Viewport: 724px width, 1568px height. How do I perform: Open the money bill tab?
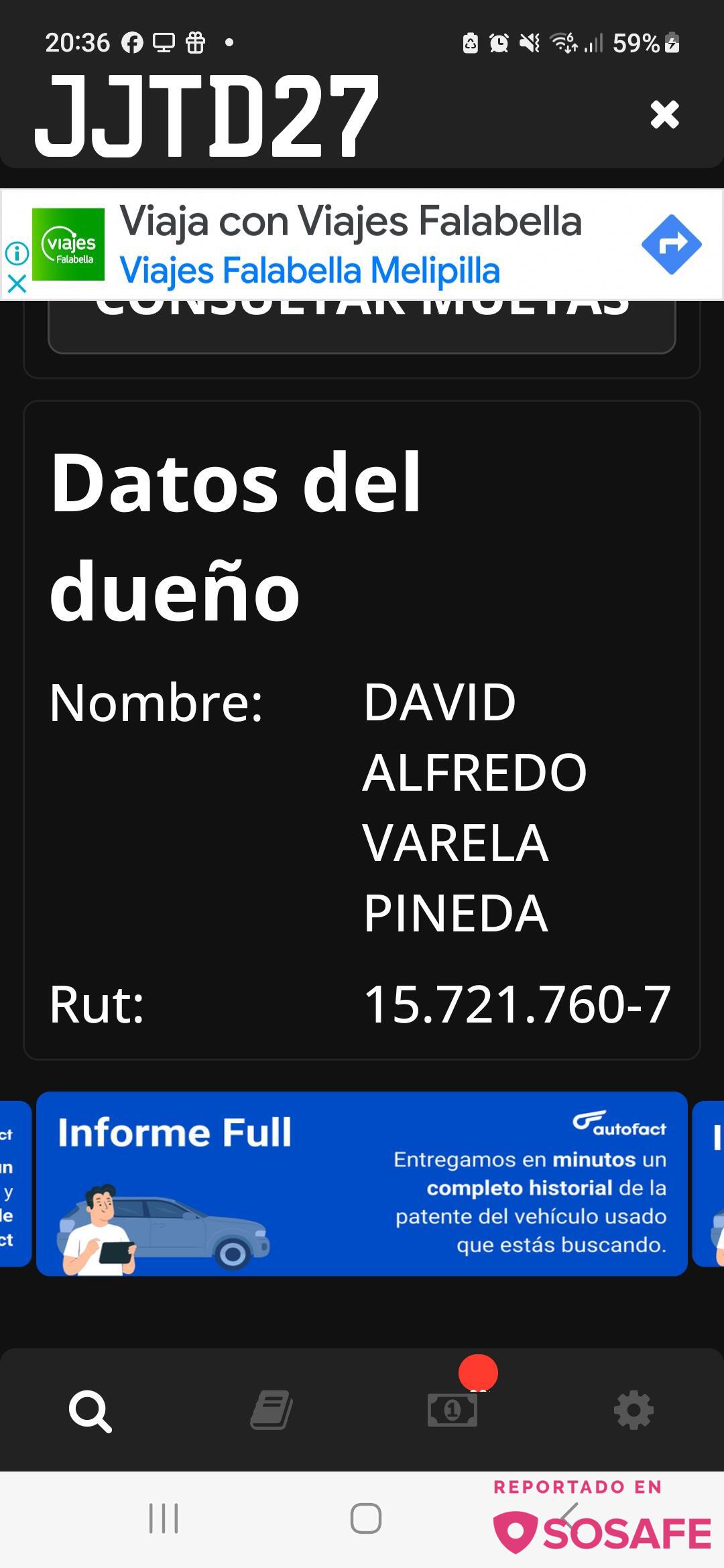(x=452, y=1410)
